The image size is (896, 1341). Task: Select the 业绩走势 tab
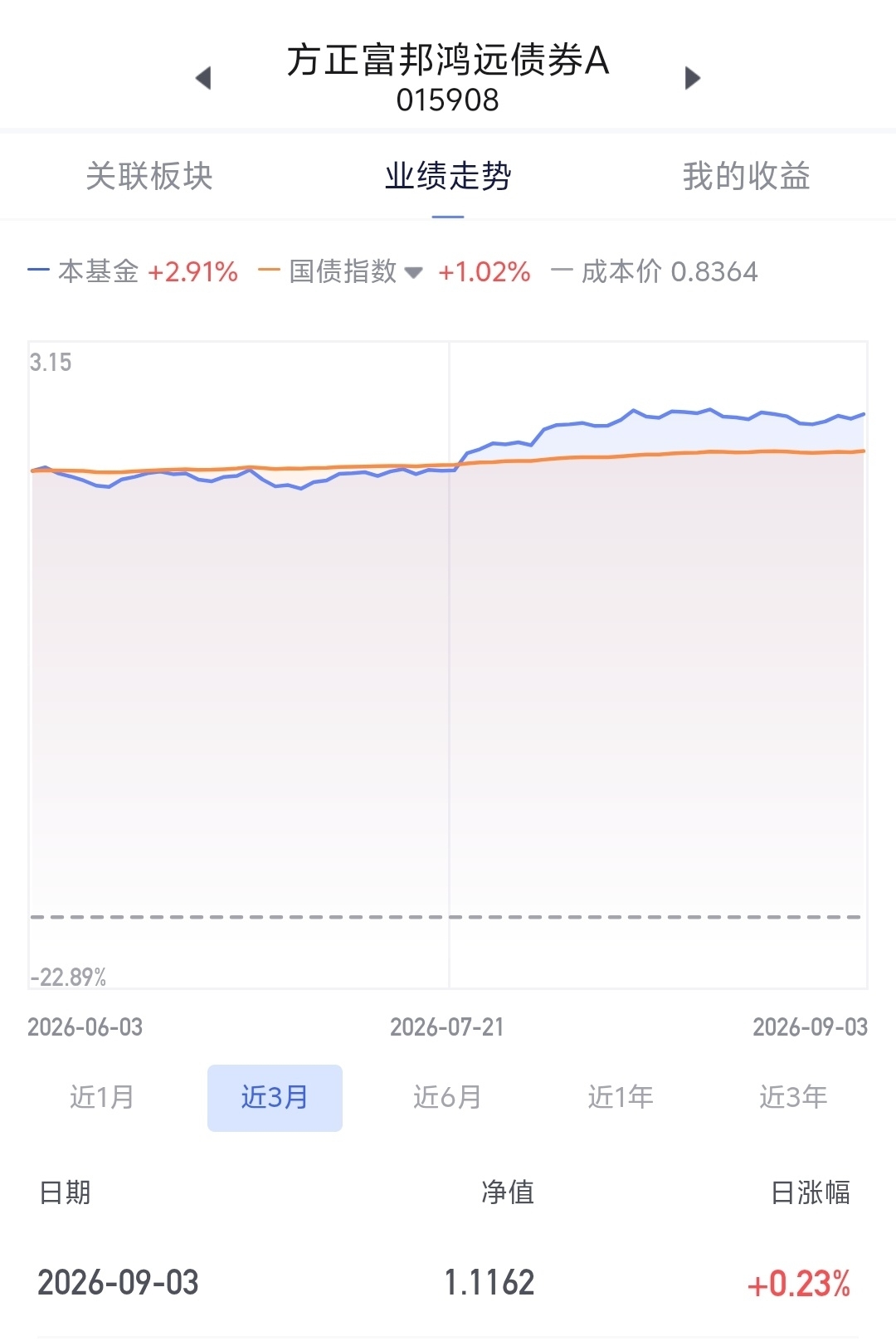448,176
